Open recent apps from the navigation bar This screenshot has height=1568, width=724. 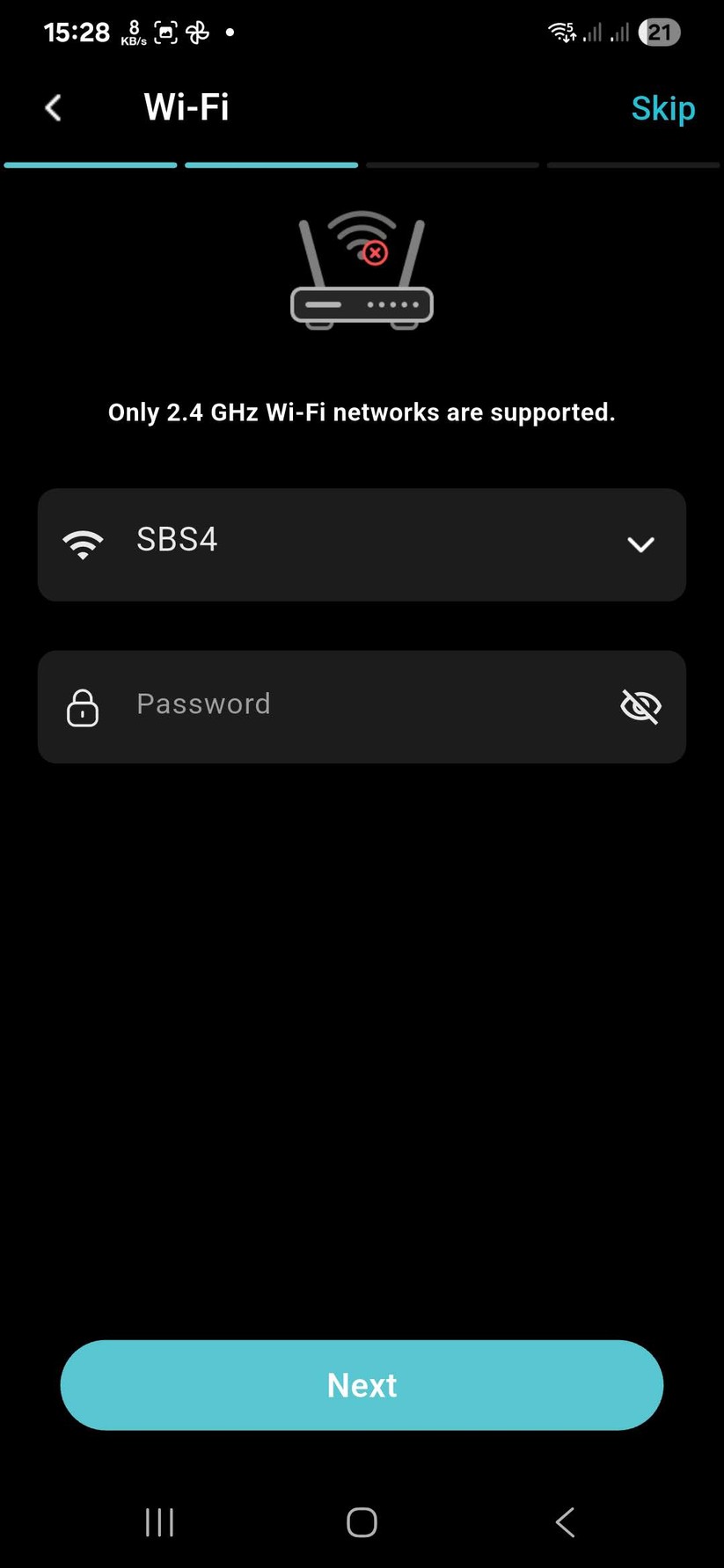158,1522
